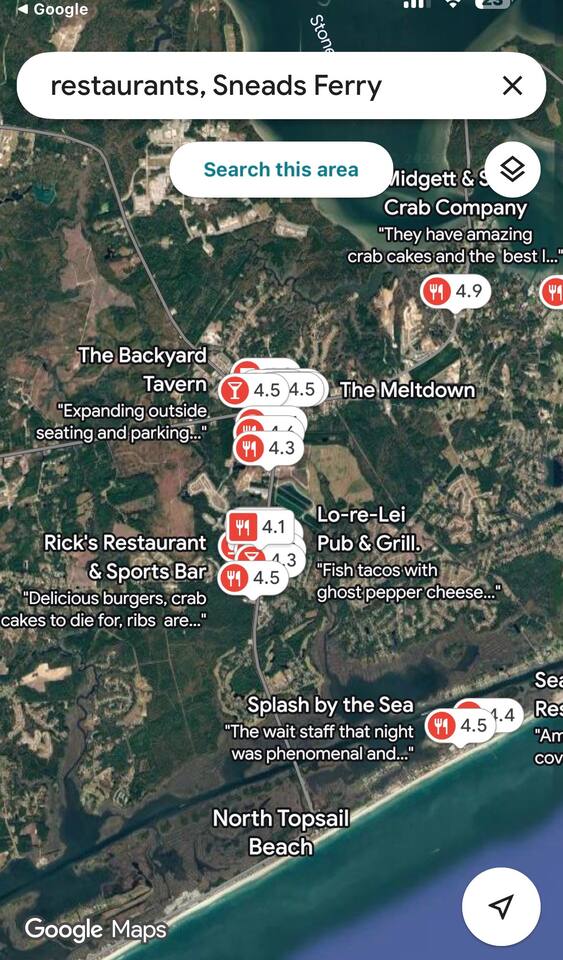The height and width of the screenshot is (960, 563).
Task: Open The Meltdown place label
Action: 408,390
